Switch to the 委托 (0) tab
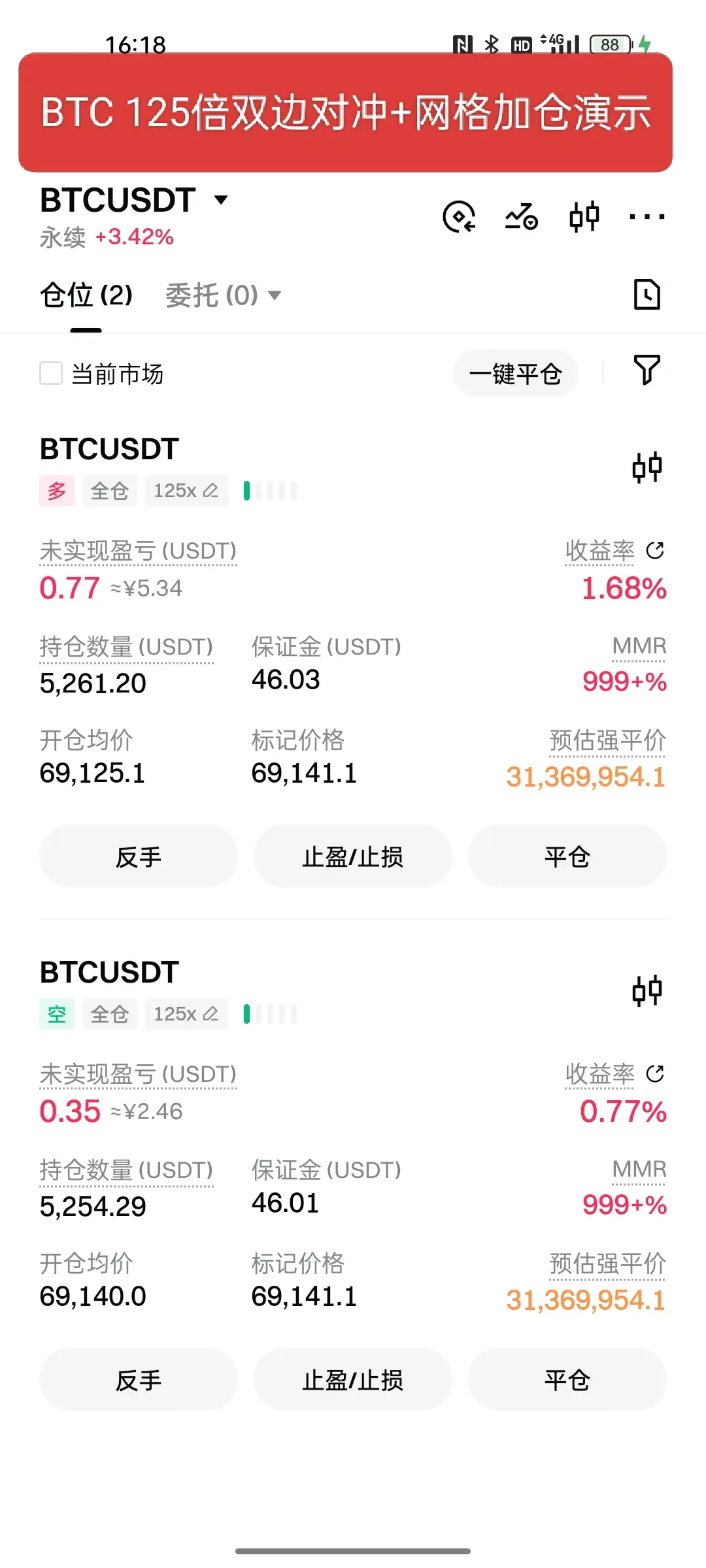Viewport: 706px width, 1568px height. point(222,295)
